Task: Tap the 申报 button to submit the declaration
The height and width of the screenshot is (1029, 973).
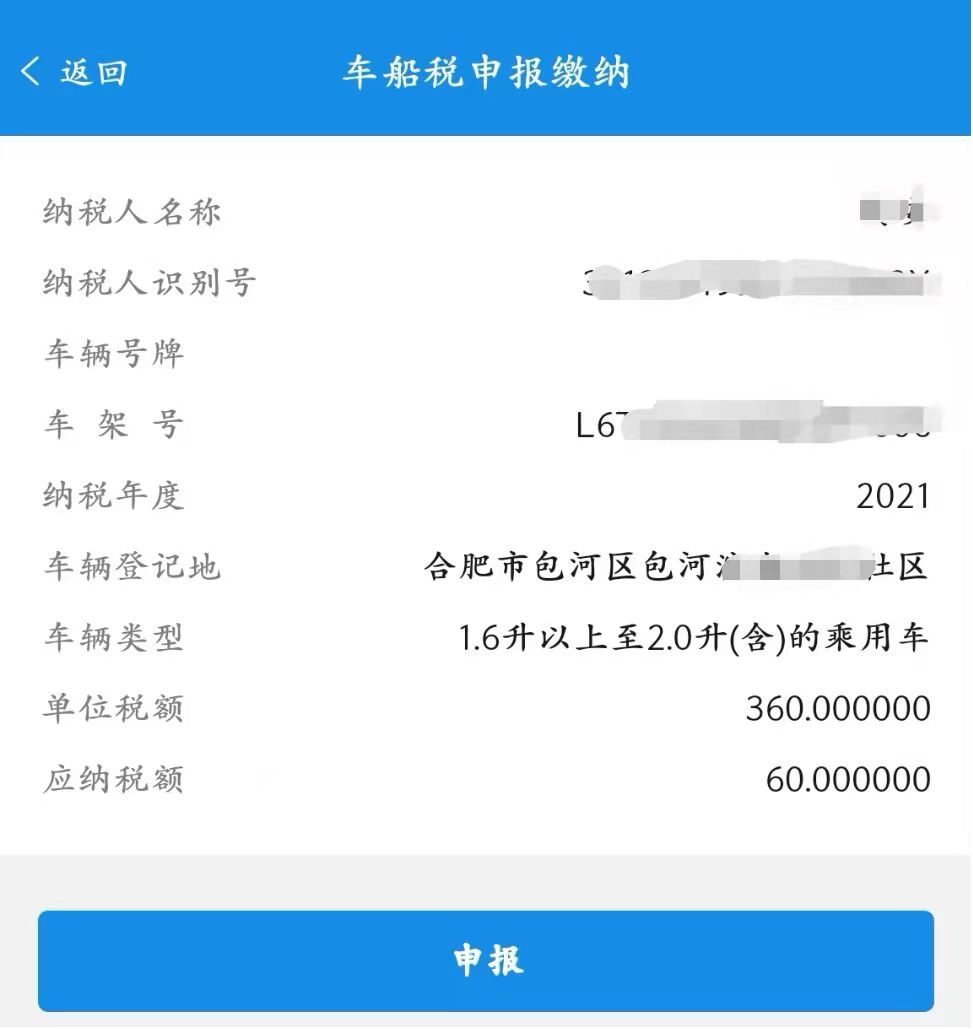Action: point(486,960)
